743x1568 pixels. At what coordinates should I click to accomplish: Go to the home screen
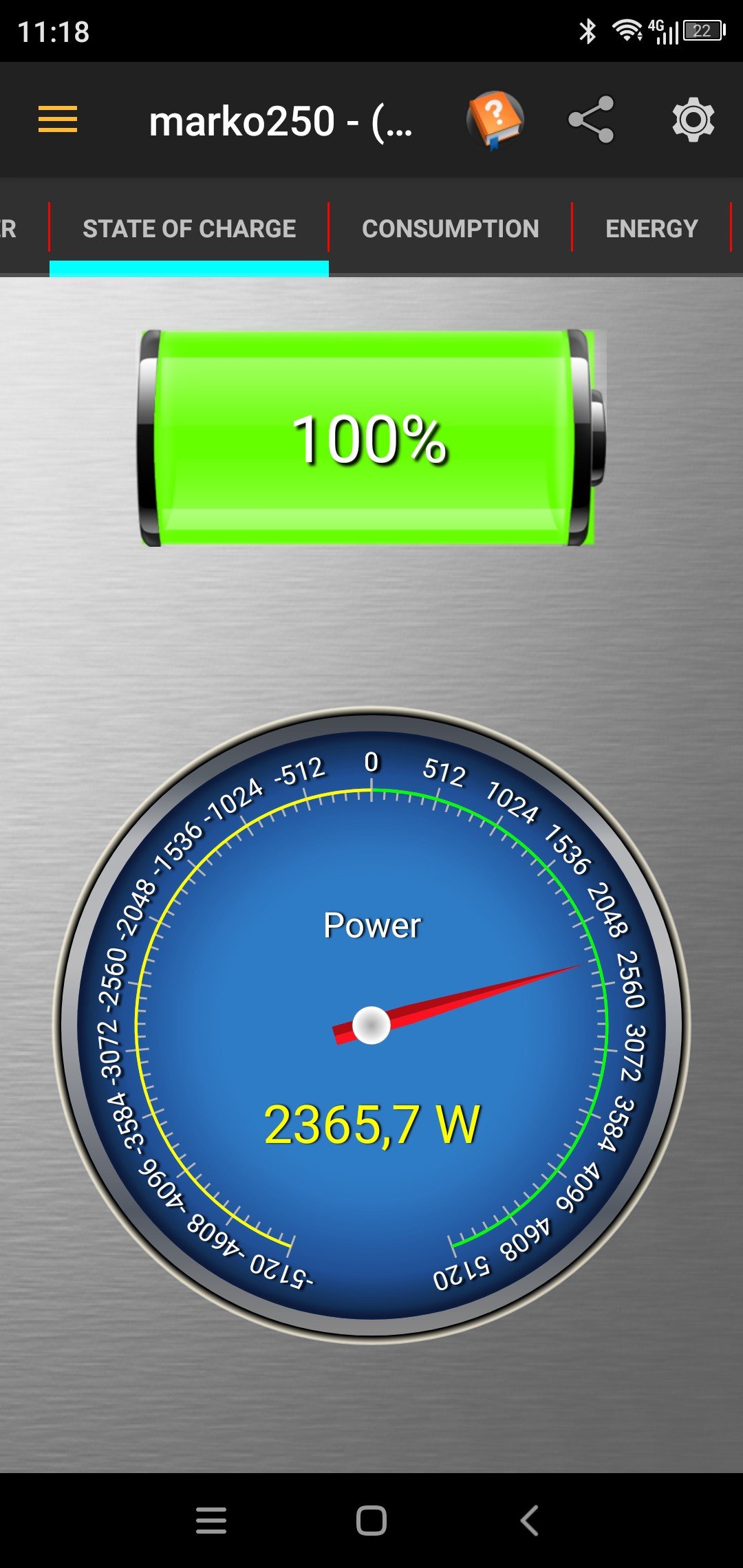click(x=371, y=1521)
